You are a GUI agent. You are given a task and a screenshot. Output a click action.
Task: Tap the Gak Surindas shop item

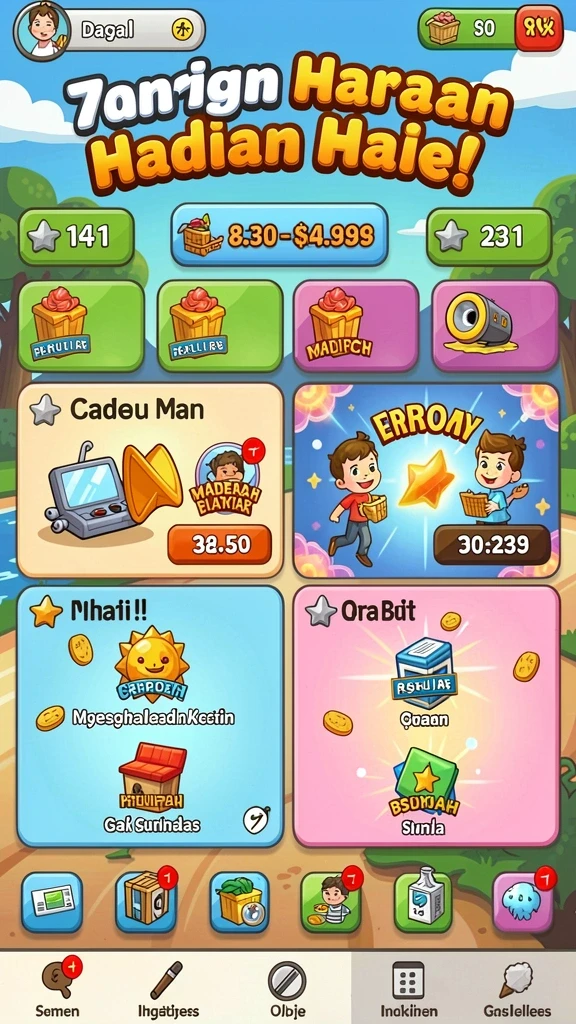coord(152,789)
